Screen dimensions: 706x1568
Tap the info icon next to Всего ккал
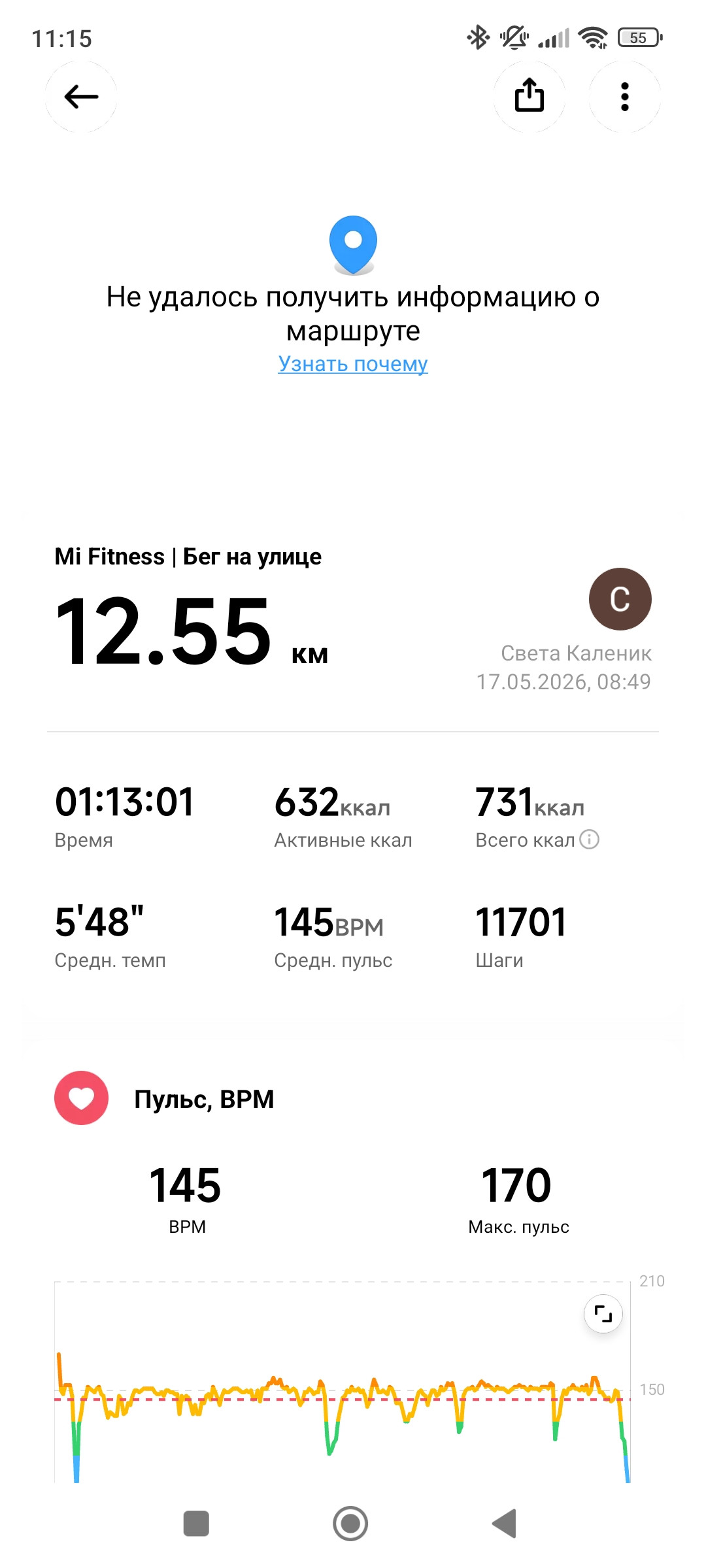click(590, 840)
